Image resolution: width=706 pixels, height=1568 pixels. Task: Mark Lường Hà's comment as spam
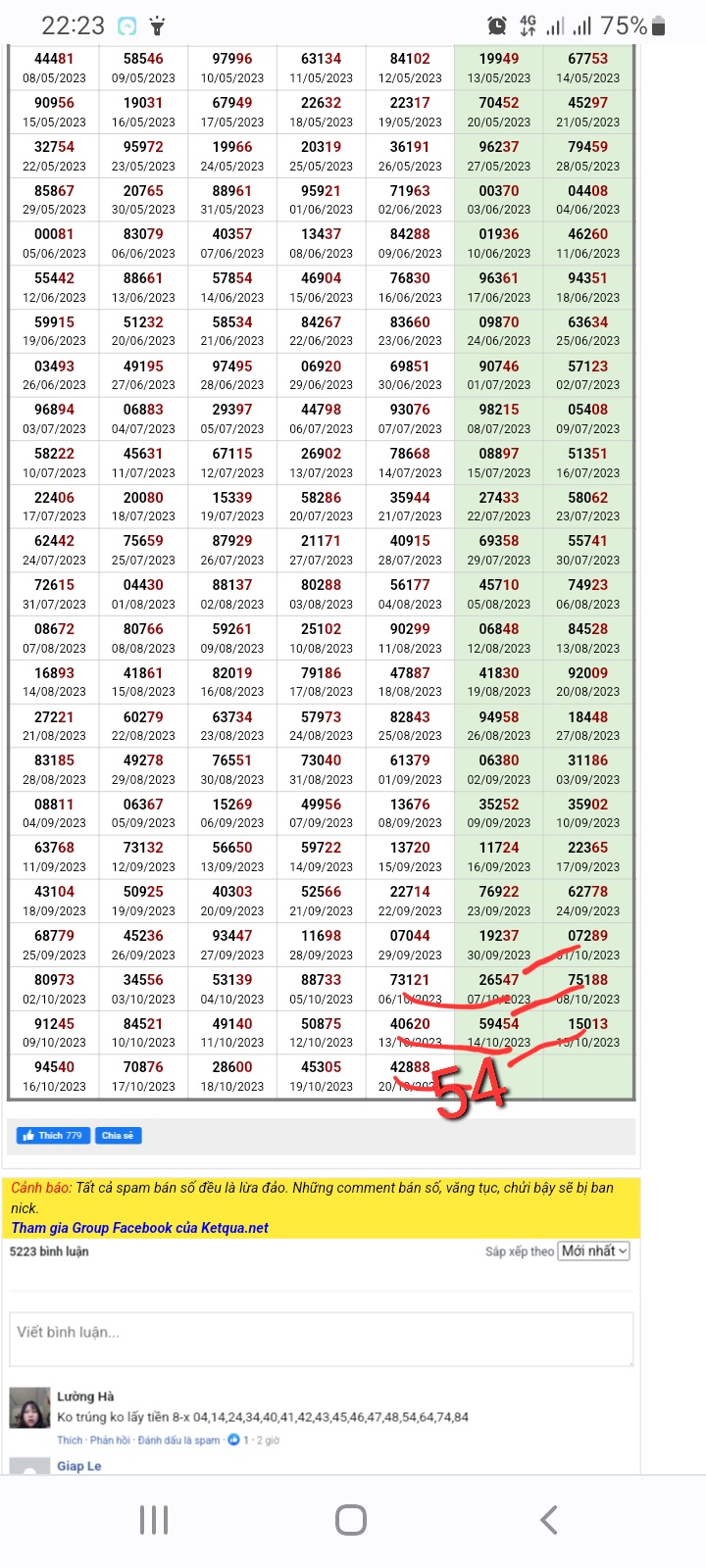tap(178, 1440)
